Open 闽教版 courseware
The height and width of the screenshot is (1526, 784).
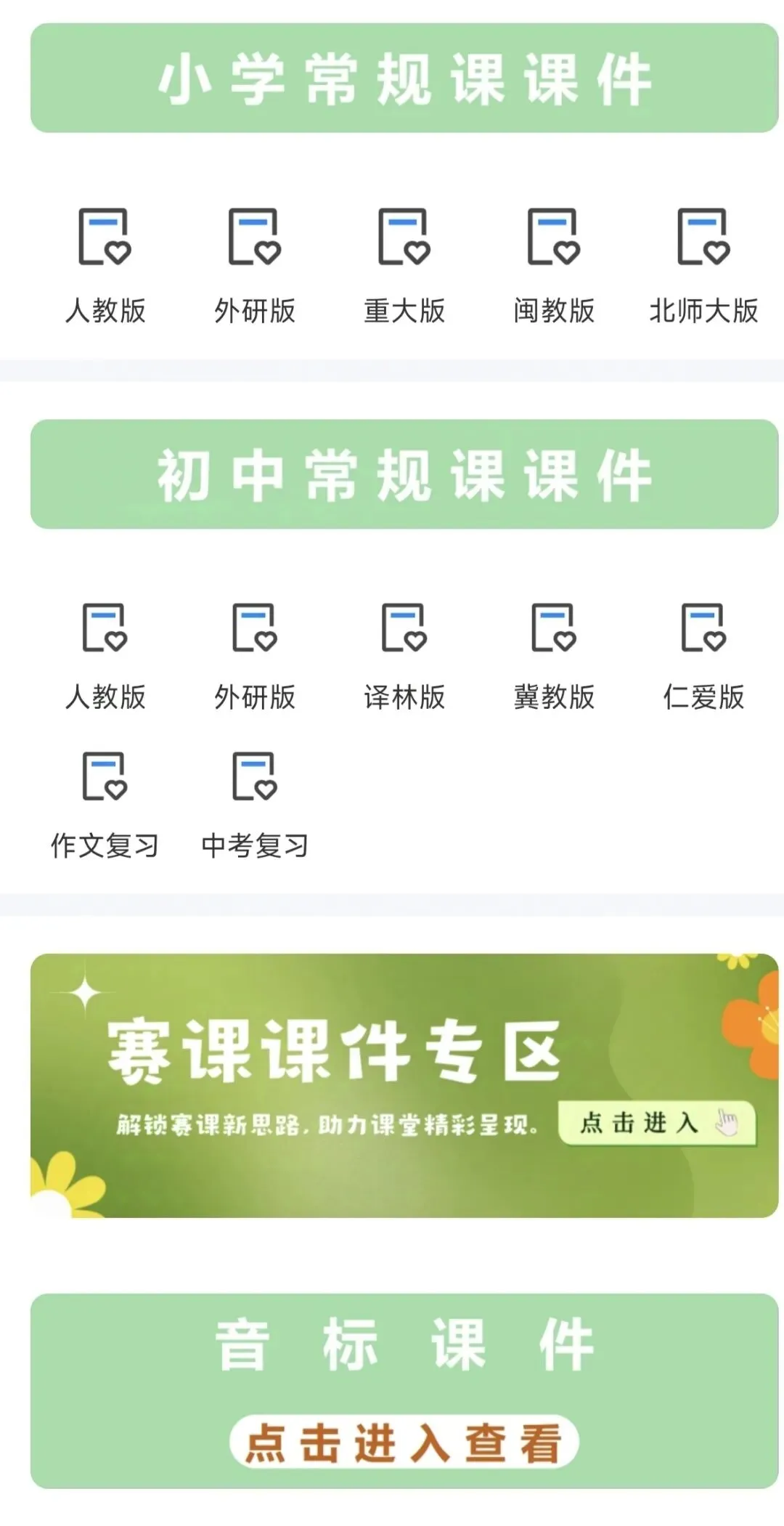554,266
